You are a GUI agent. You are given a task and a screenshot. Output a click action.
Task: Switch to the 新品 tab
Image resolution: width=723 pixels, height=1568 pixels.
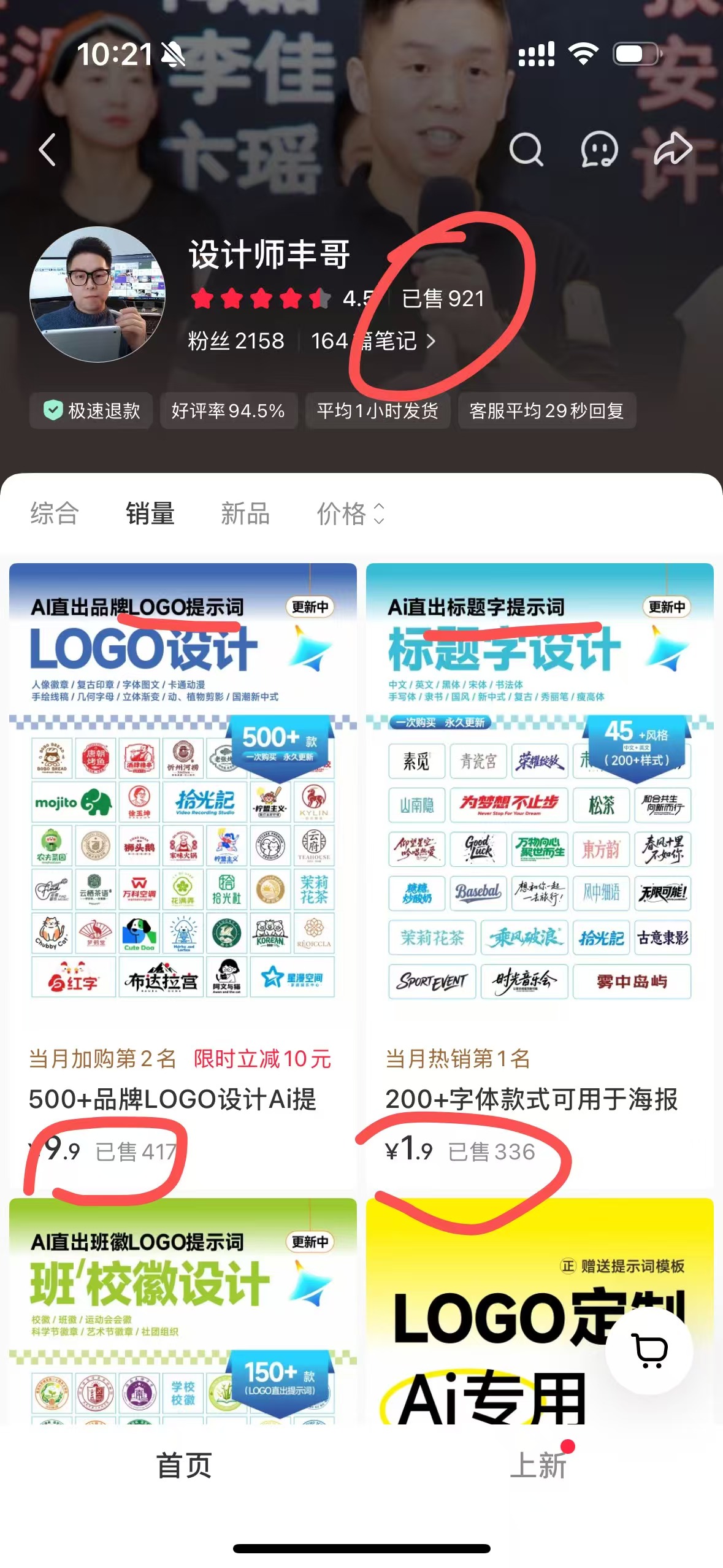(245, 513)
